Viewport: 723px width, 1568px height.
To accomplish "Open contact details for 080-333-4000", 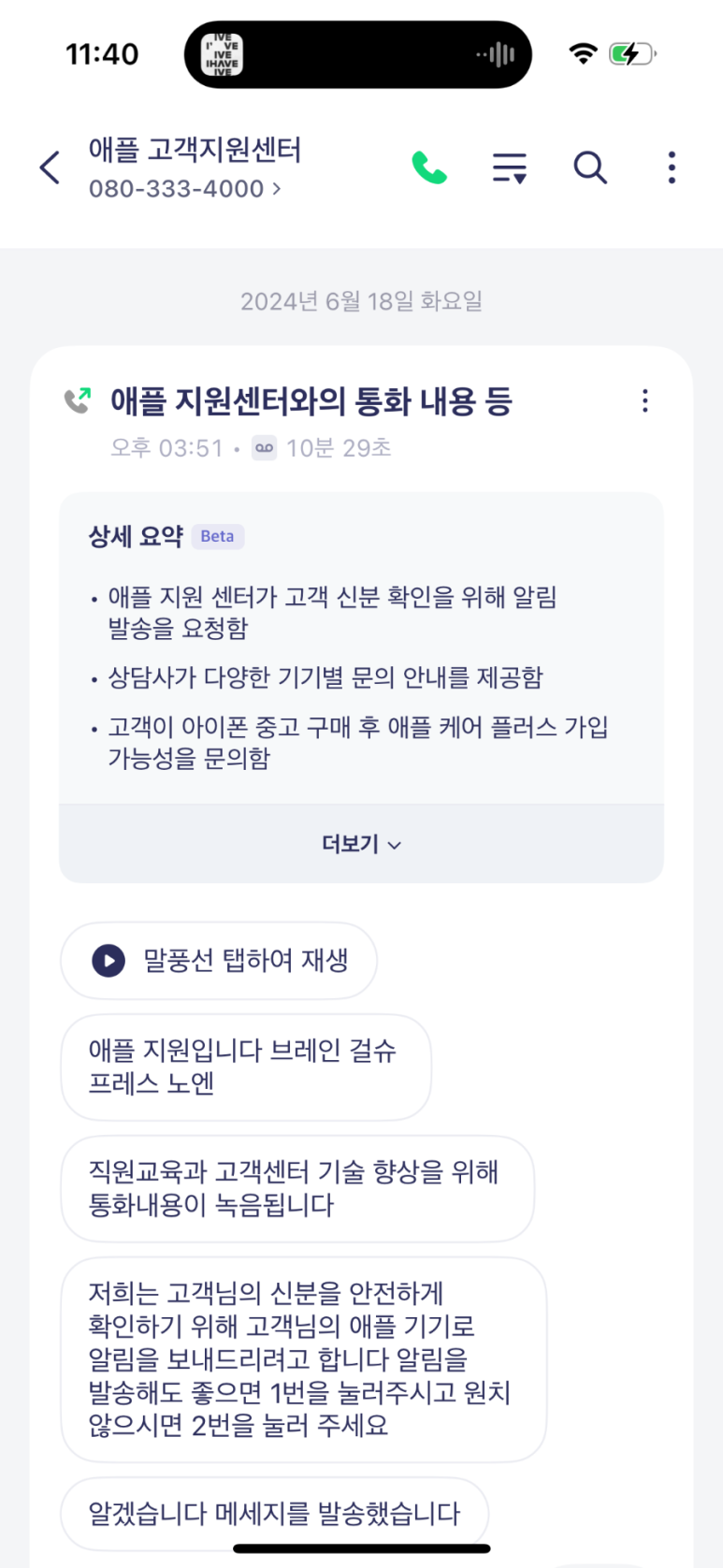I will coord(185,189).
